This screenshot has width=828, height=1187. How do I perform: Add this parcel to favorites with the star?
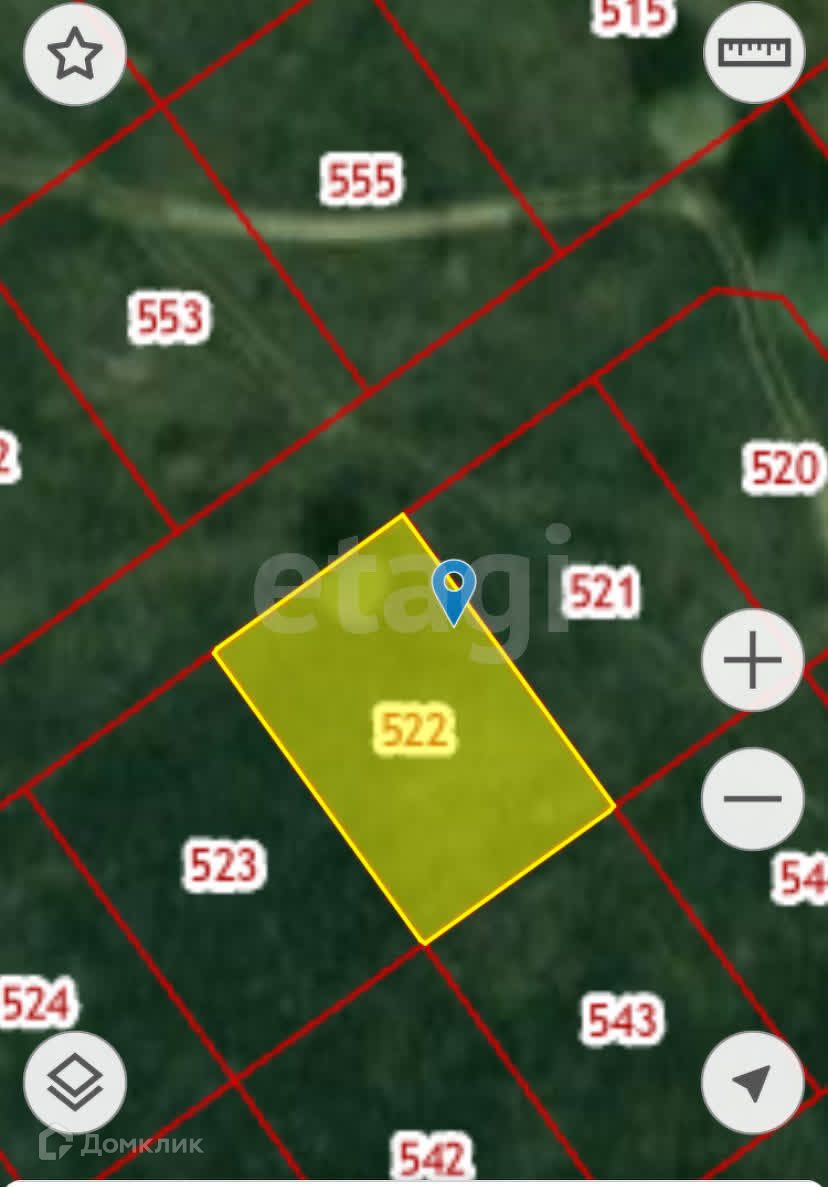click(75, 54)
